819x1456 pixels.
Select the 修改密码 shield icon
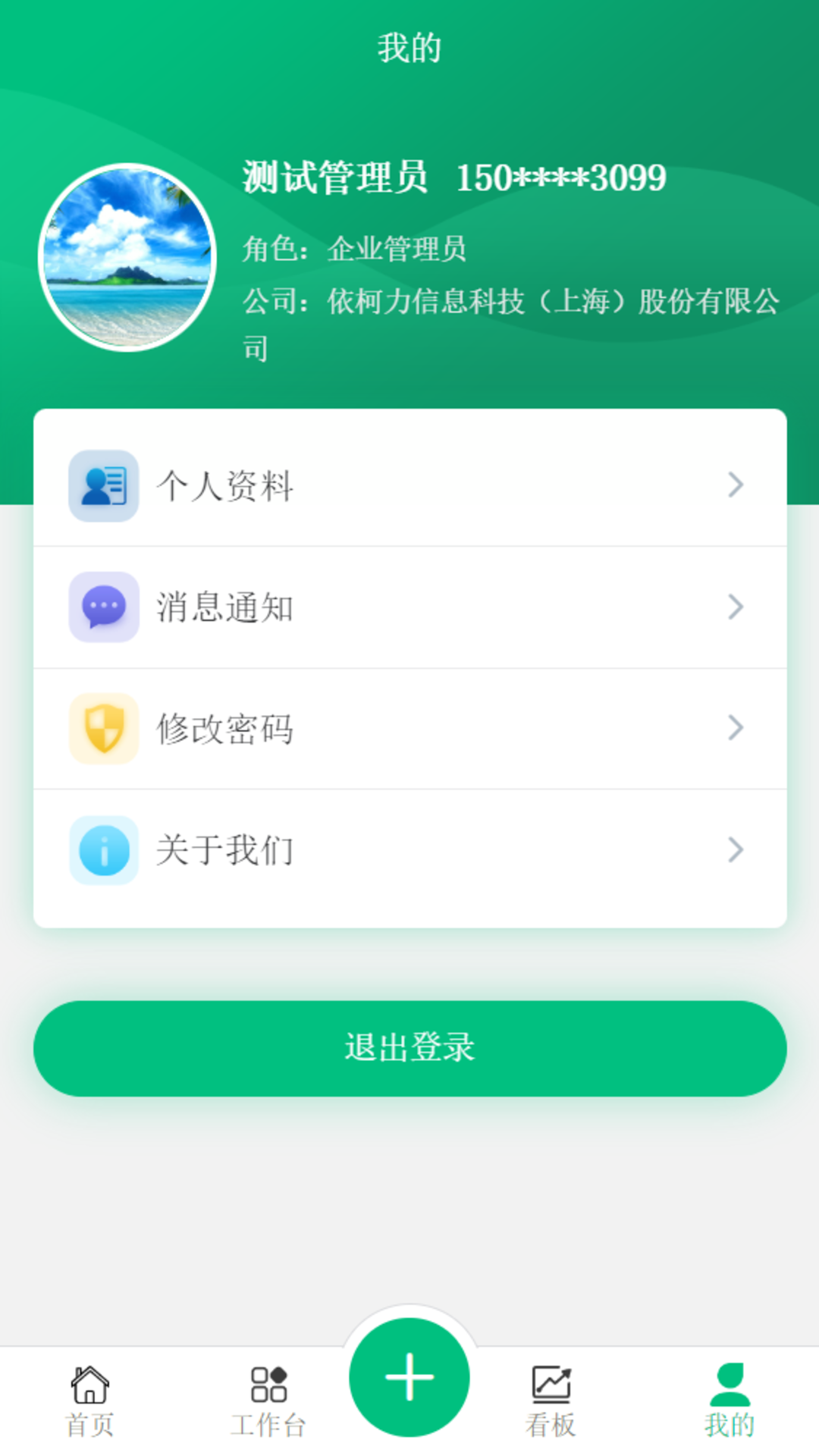103,728
